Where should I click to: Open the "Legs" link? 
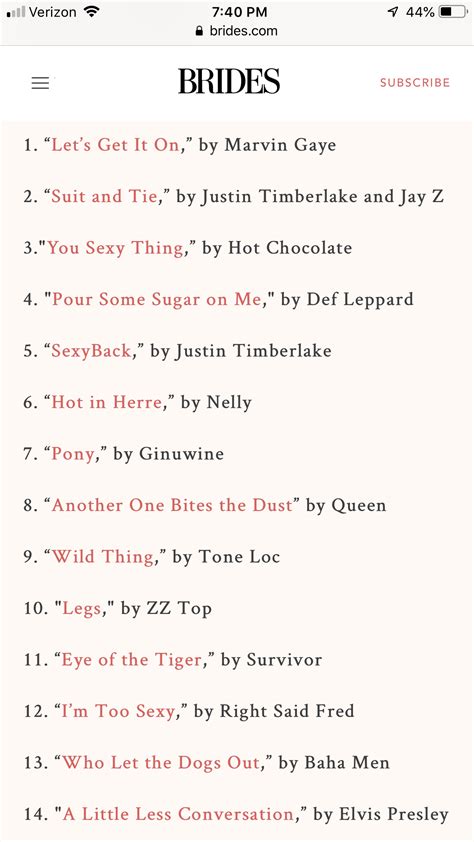[82, 608]
